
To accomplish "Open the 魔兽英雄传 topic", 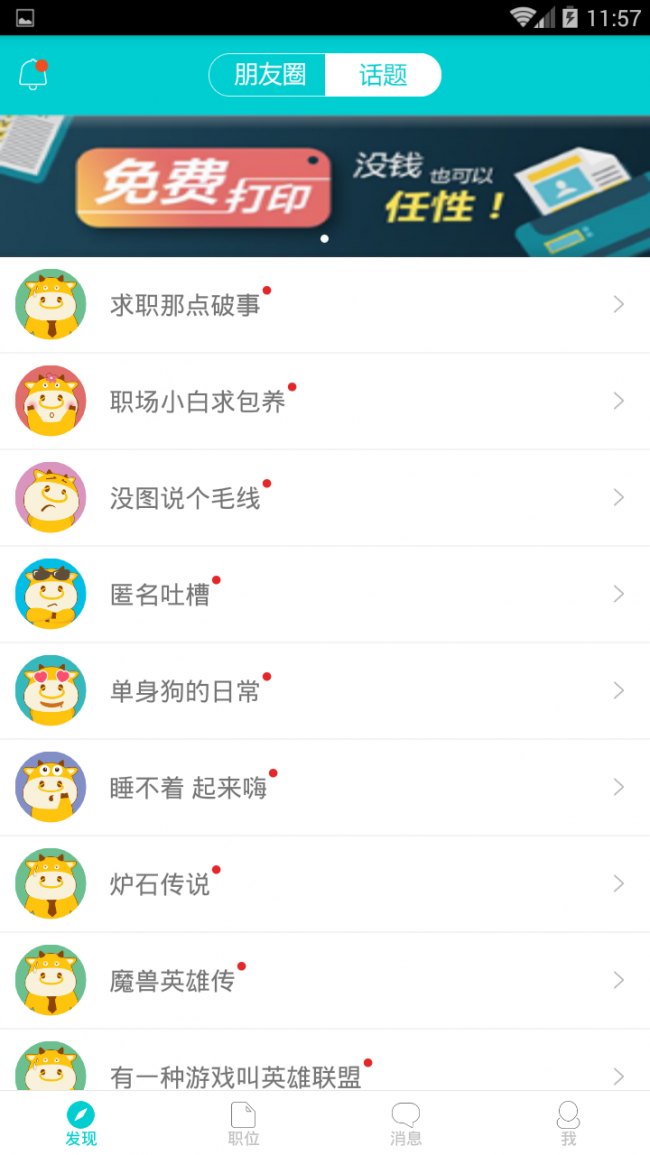I will (x=325, y=980).
